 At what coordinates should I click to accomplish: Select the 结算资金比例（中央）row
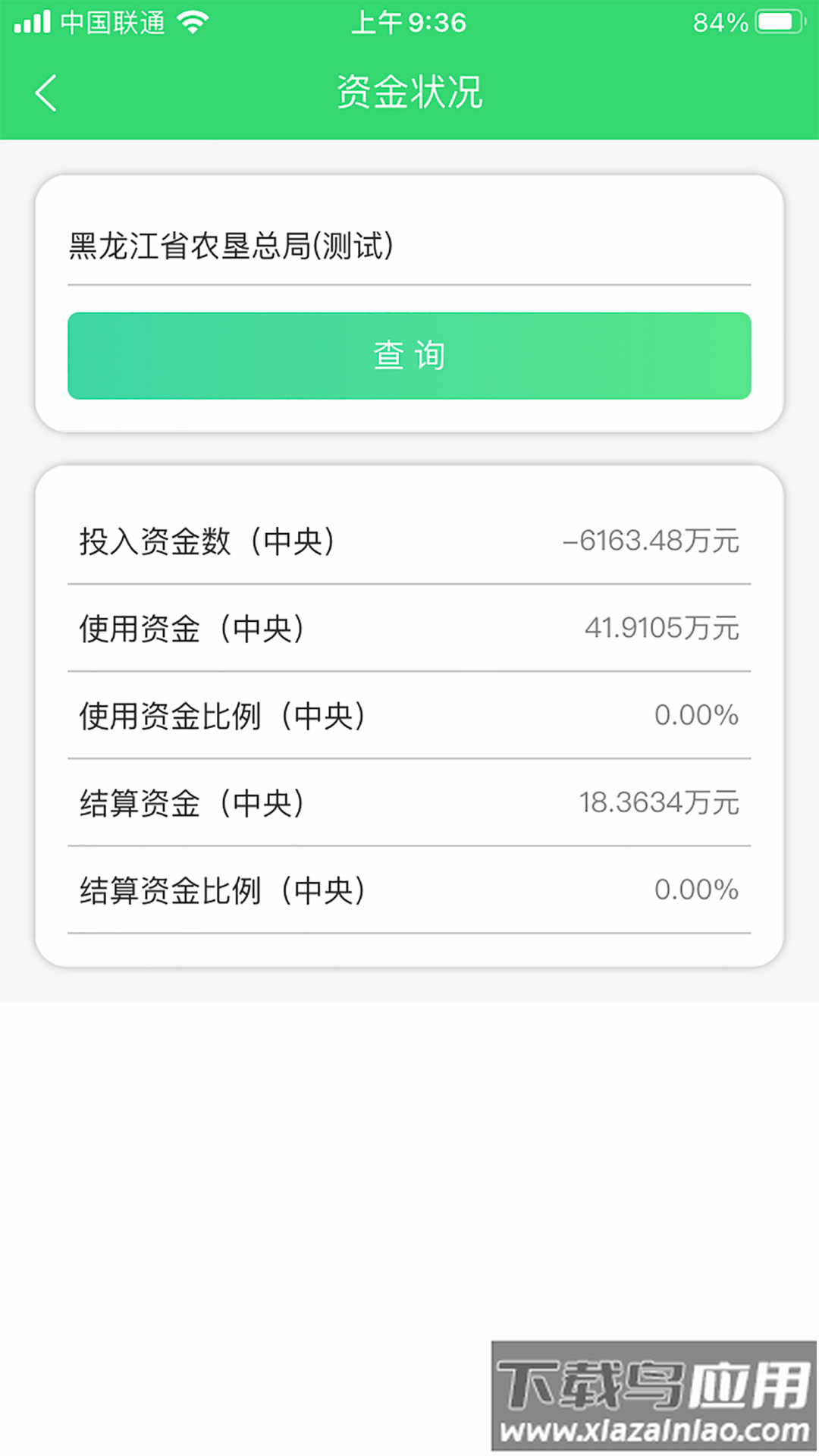409,890
